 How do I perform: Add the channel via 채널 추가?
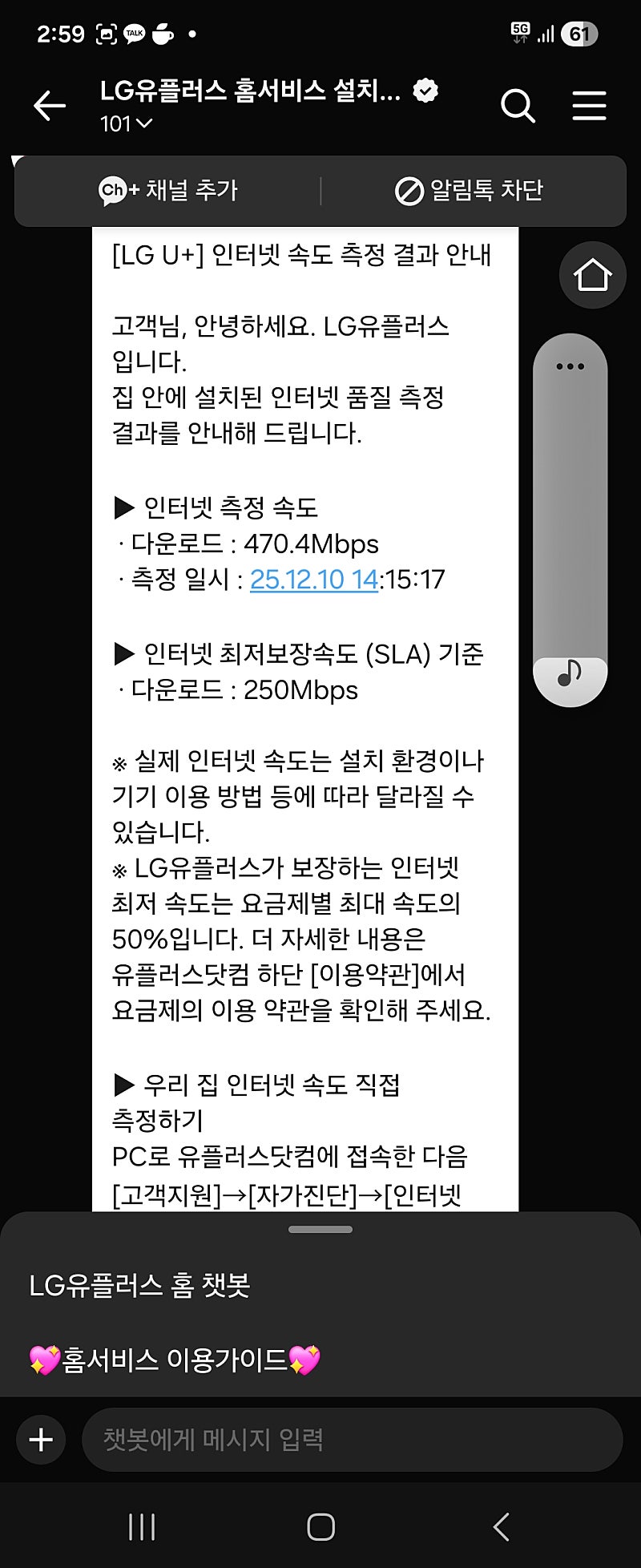pos(168,191)
